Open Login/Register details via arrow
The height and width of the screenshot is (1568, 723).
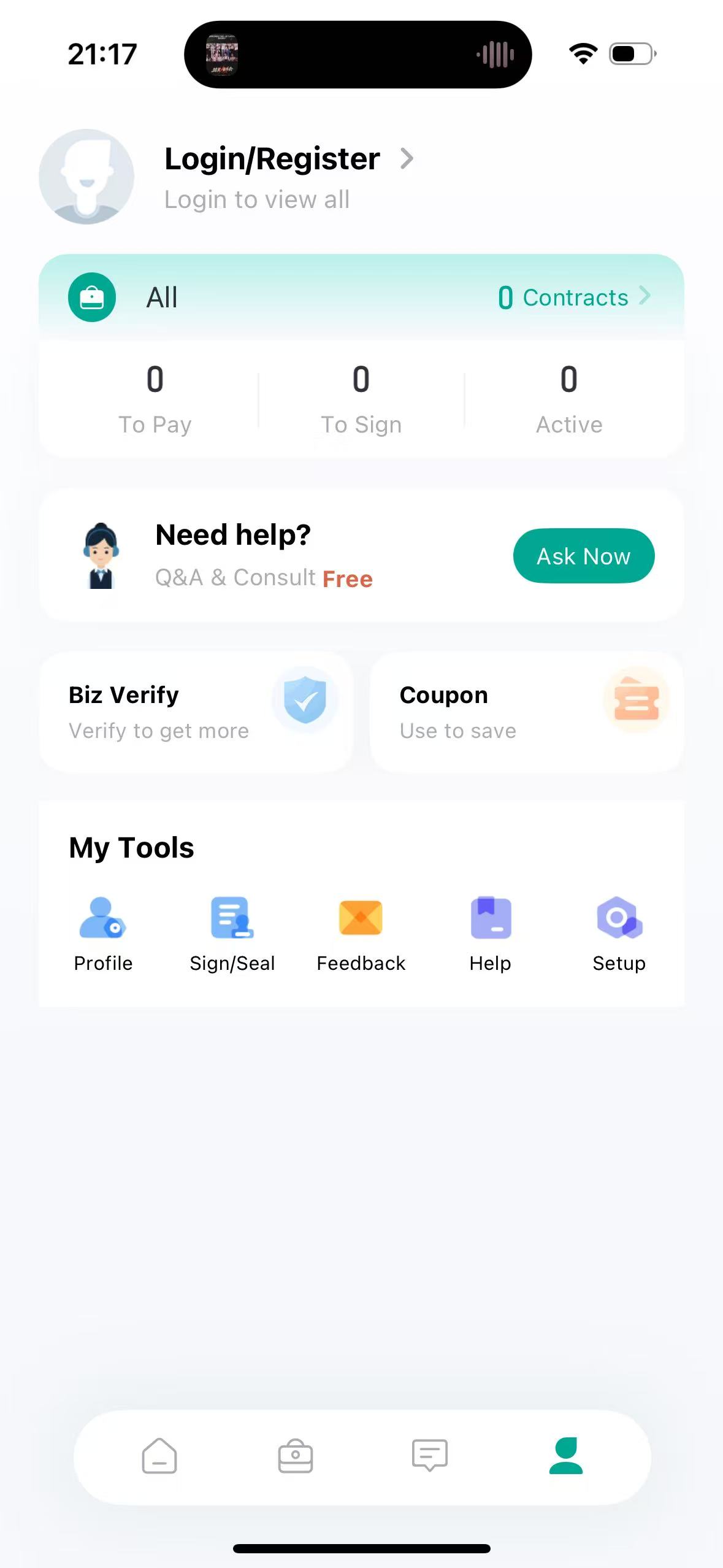(x=407, y=158)
